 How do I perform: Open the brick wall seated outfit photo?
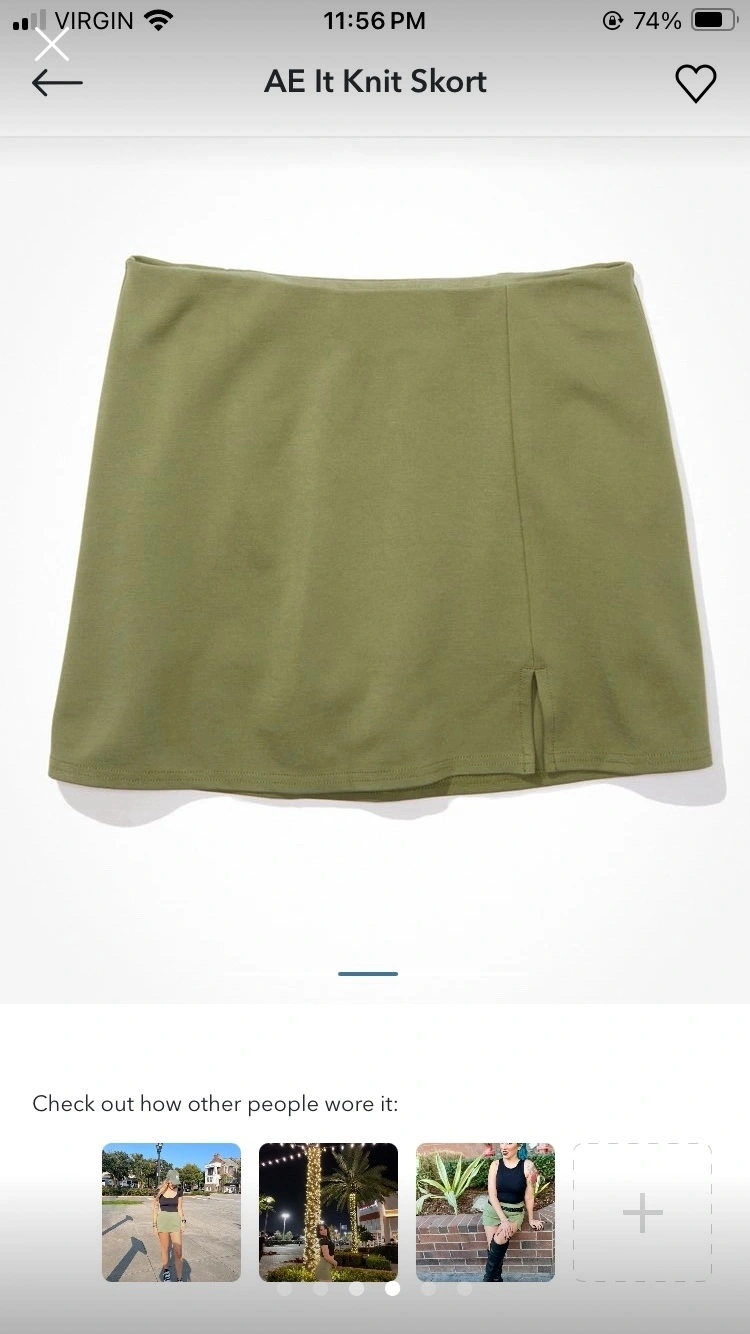tap(485, 1212)
